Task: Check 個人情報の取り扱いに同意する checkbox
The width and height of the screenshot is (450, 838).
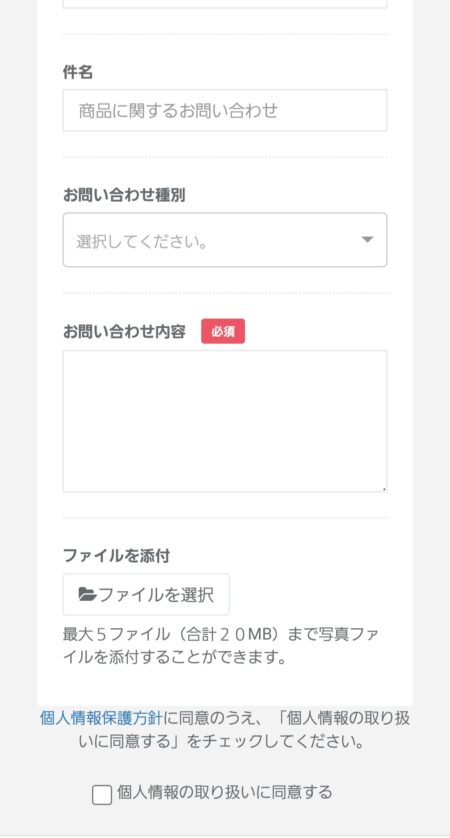Action: pos(102,795)
